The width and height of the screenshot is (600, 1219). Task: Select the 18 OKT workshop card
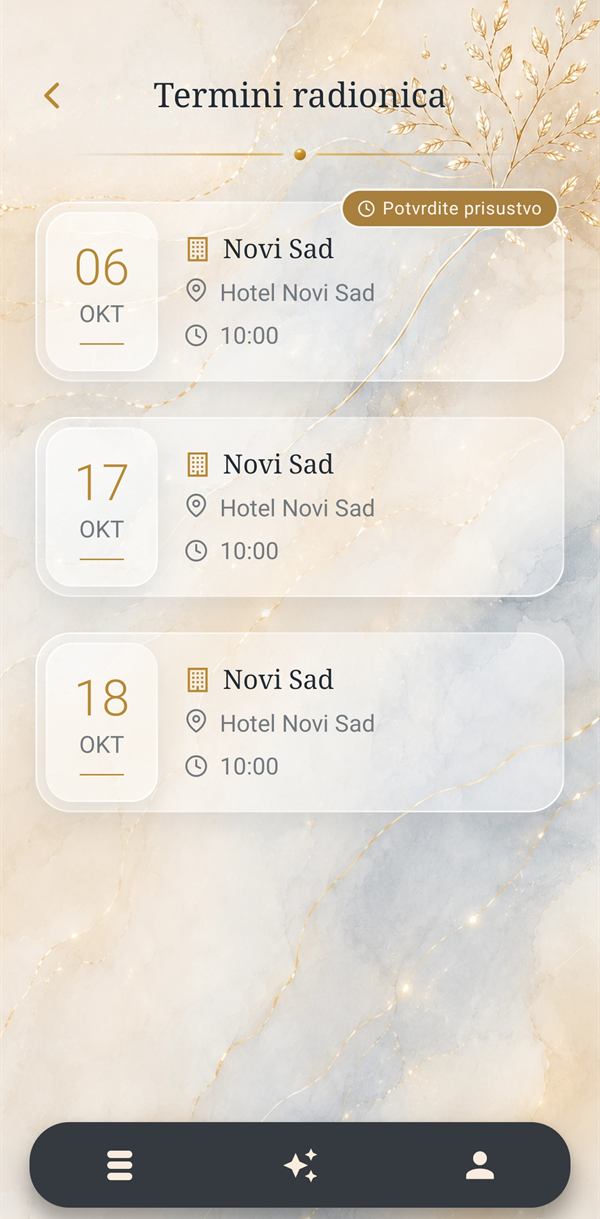pos(300,722)
